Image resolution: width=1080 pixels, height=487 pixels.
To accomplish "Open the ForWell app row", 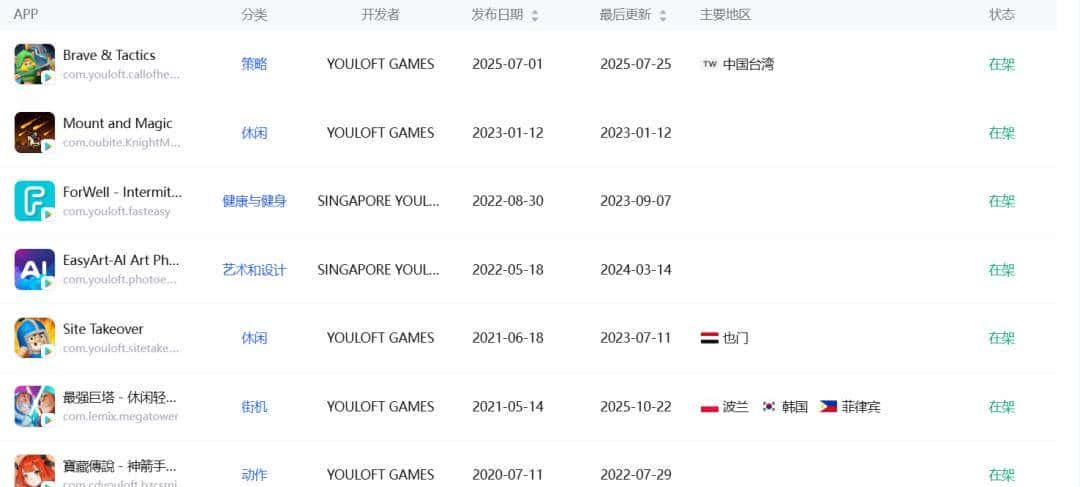I will pyautogui.click(x=122, y=192).
